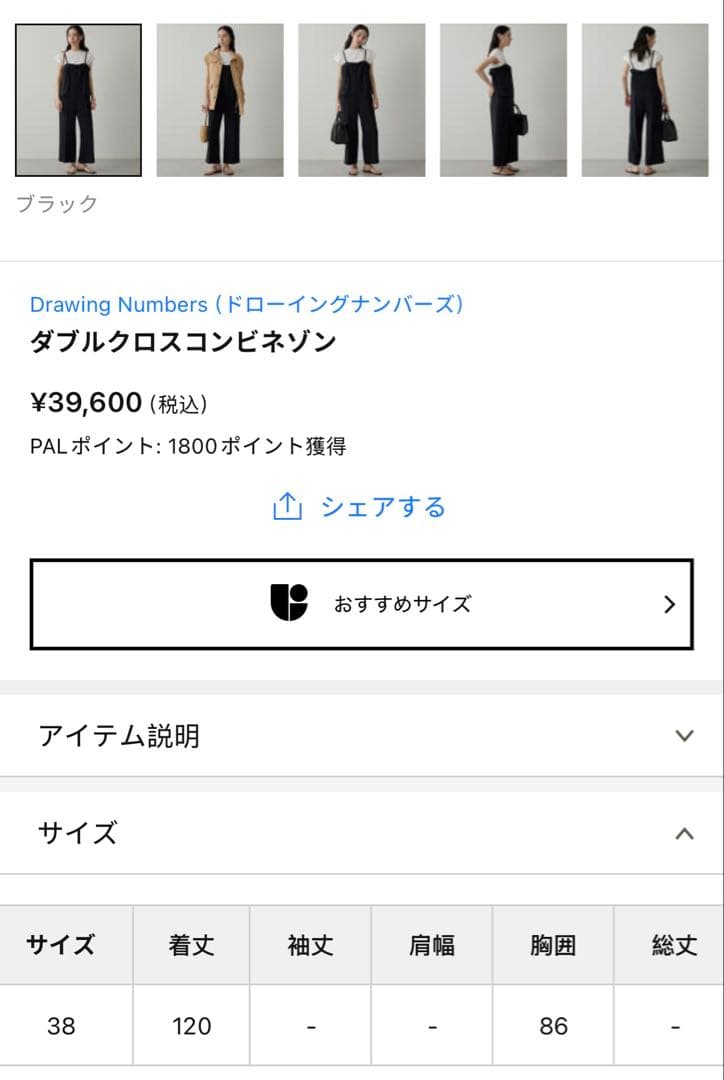Tap シェアする to share this item
The image size is (724, 1080).
(x=360, y=507)
